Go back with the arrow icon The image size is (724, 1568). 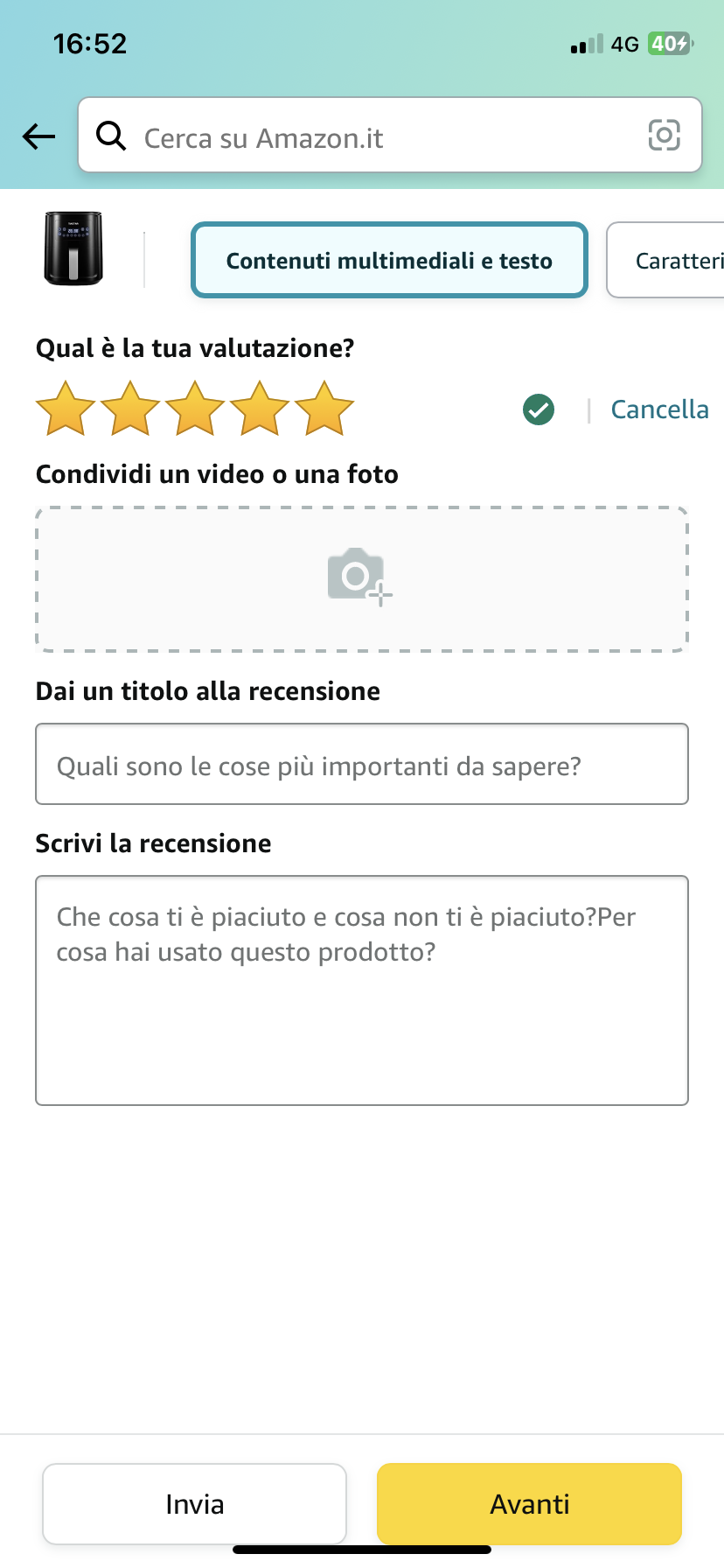coord(39,136)
